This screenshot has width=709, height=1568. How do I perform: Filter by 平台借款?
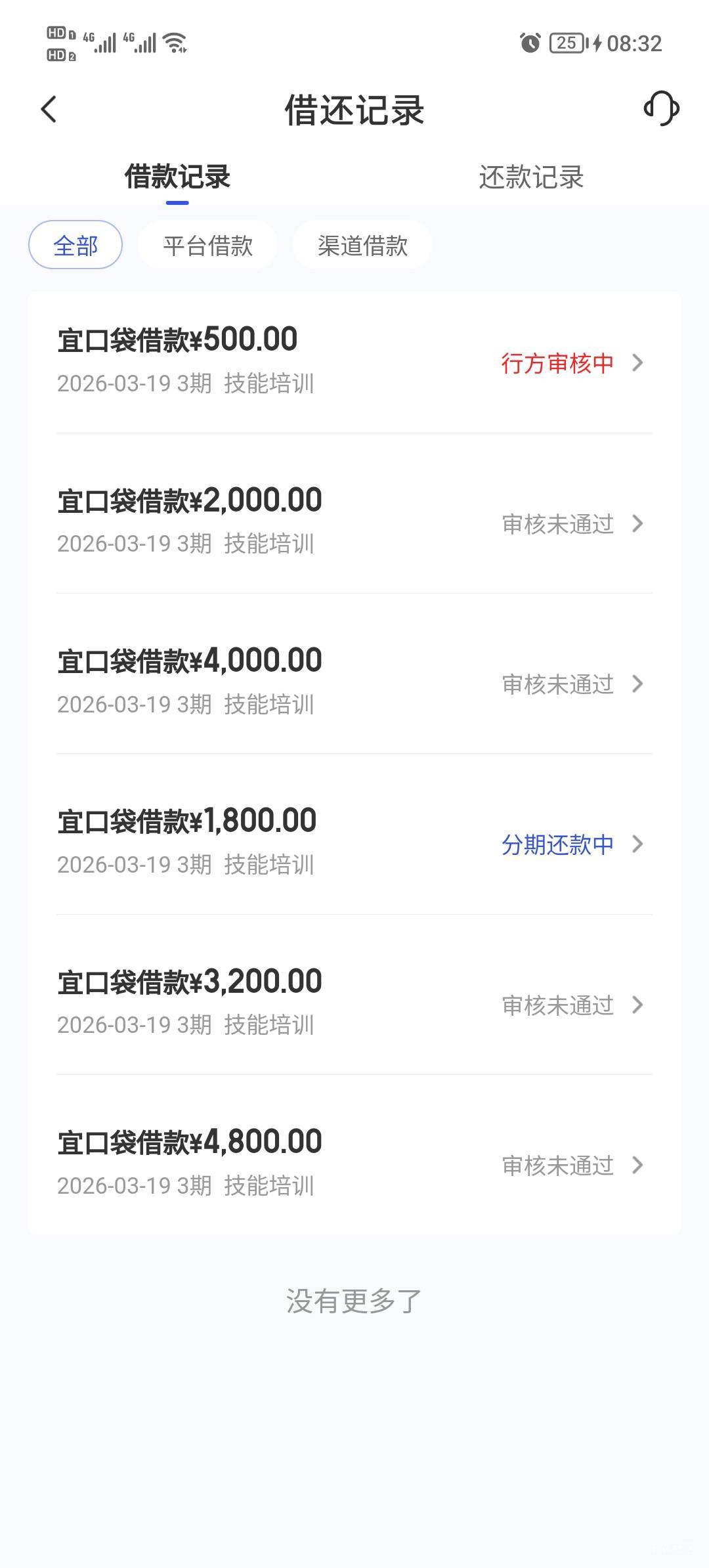pyautogui.click(x=207, y=246)
